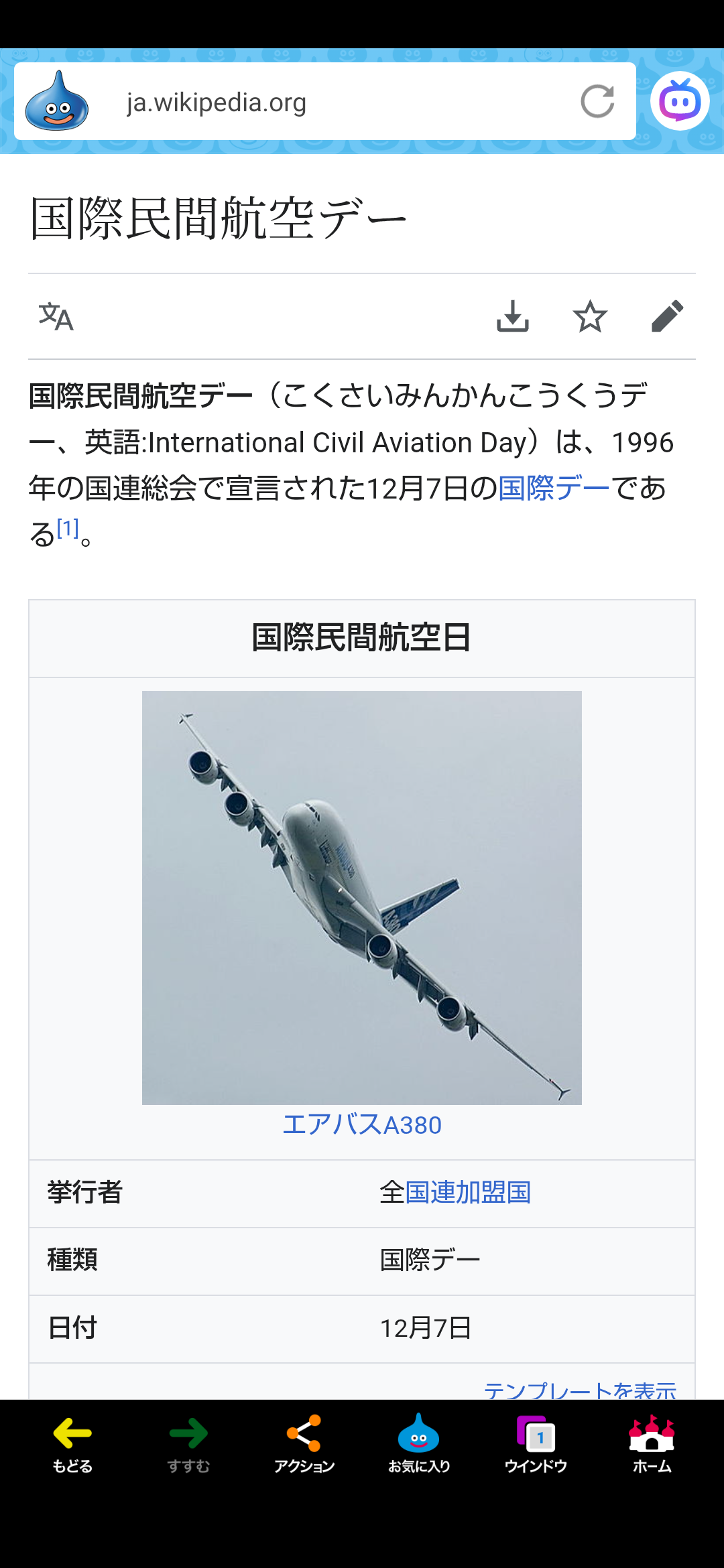Screen dimensions: 724x1568
Task: Open the エアバスA380 caption link
Action: click(x=362, y=1125)
